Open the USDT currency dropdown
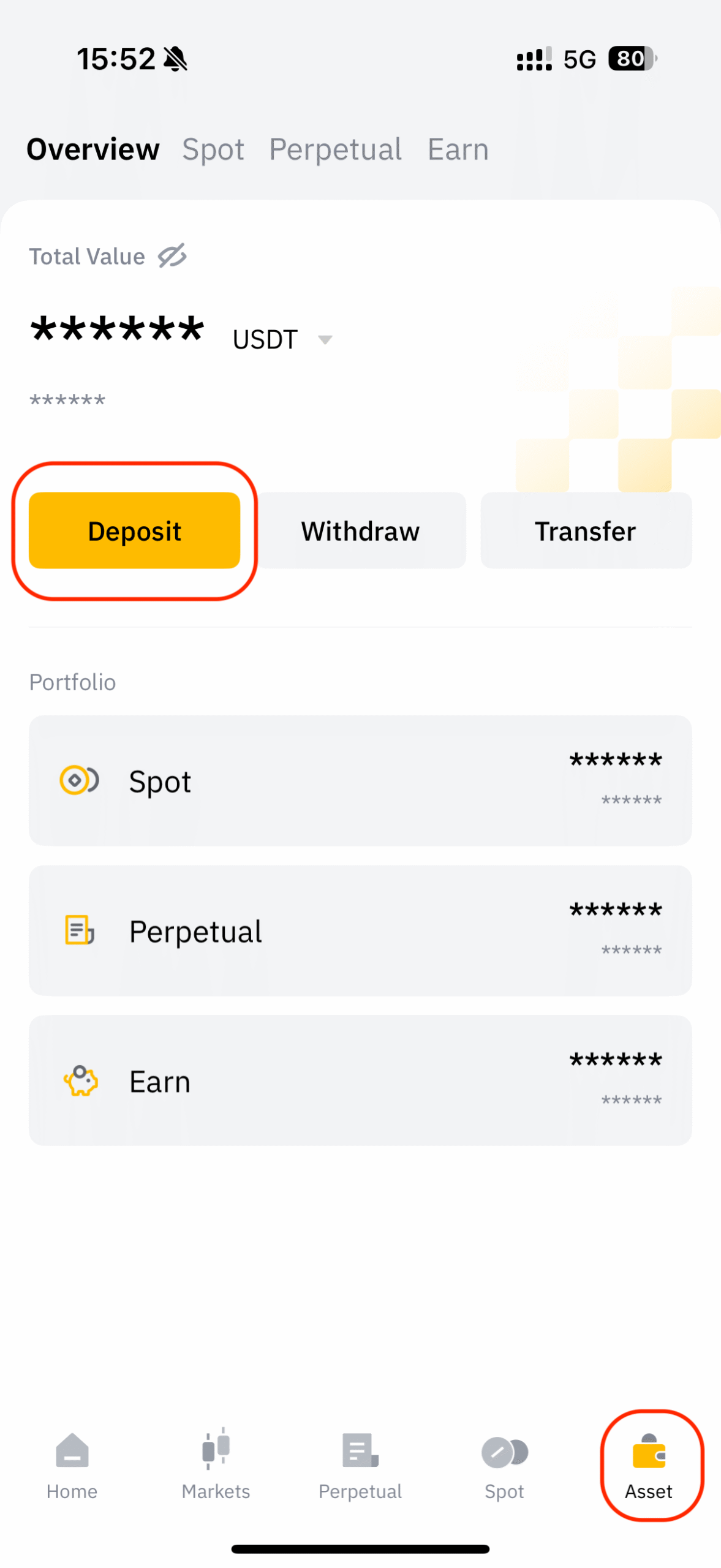Screen dimensions: 721x1568 [x=325, y=339]
